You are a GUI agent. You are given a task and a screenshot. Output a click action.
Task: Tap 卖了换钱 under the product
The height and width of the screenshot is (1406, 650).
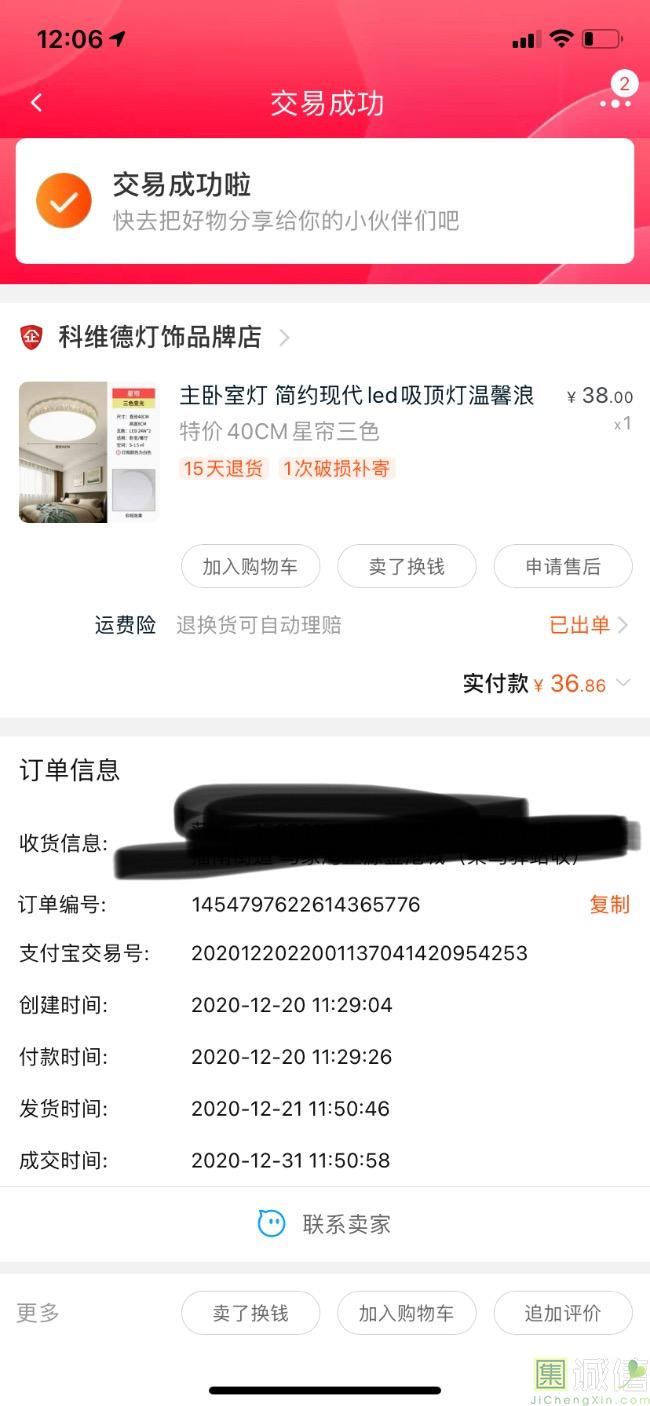coord(406,567)
